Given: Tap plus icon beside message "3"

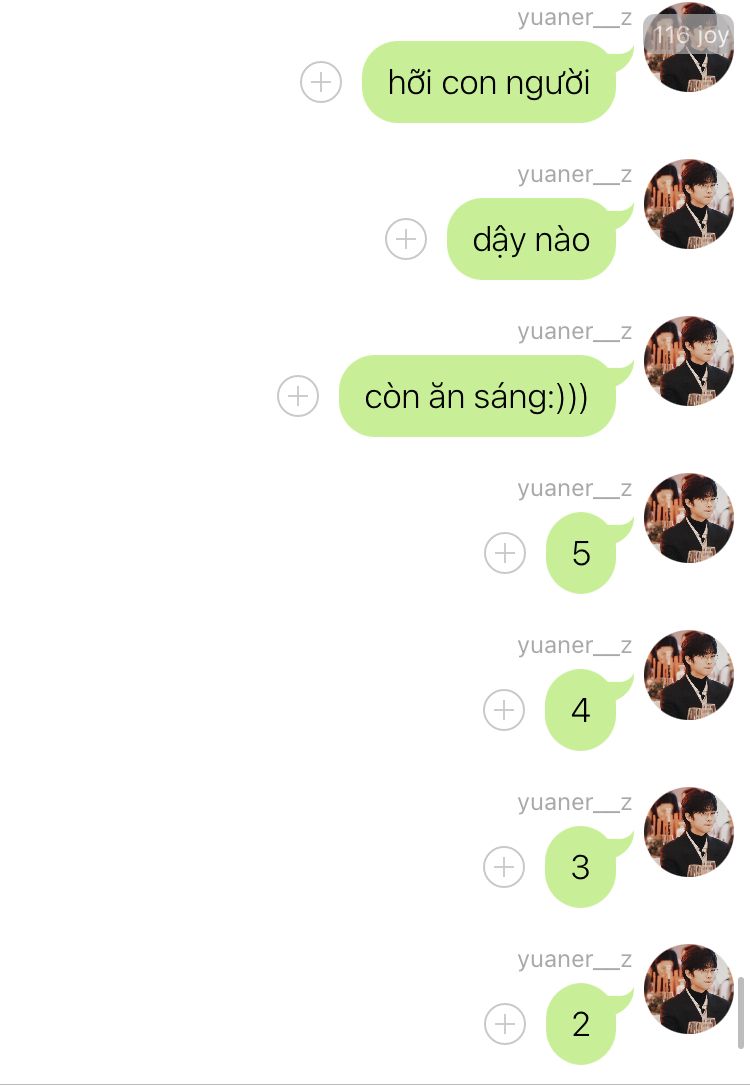Looking at the screenshot, I should 504,867.
